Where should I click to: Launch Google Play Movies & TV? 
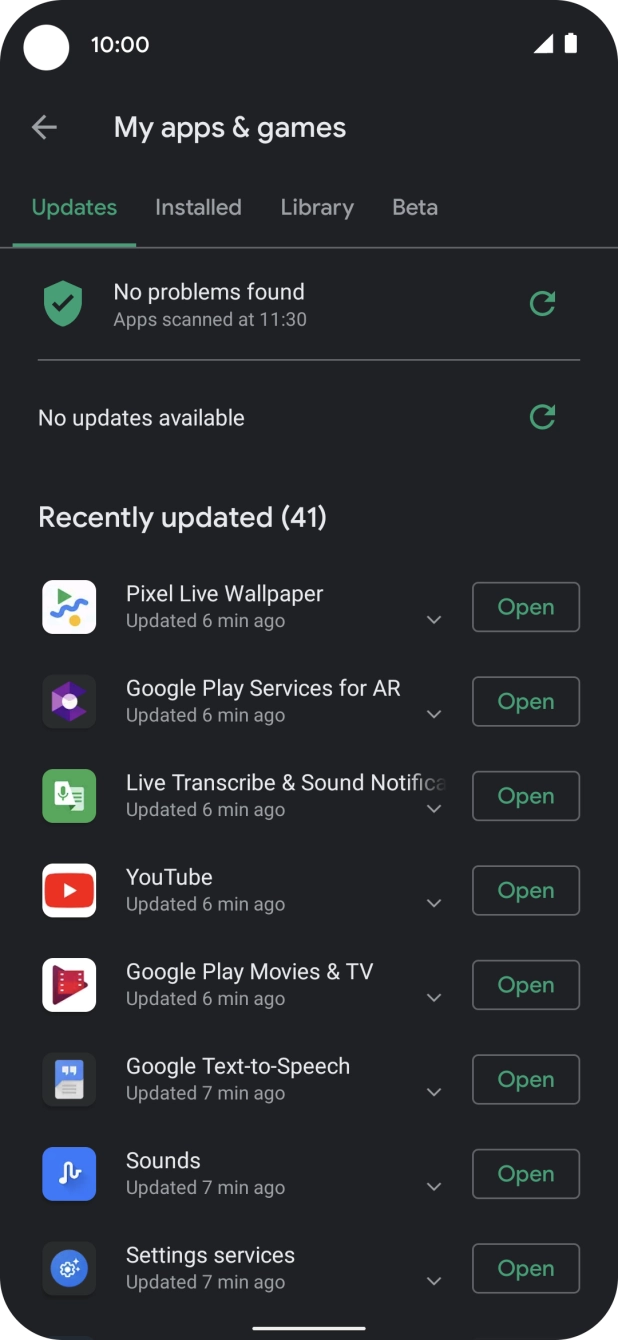(525, 985)
